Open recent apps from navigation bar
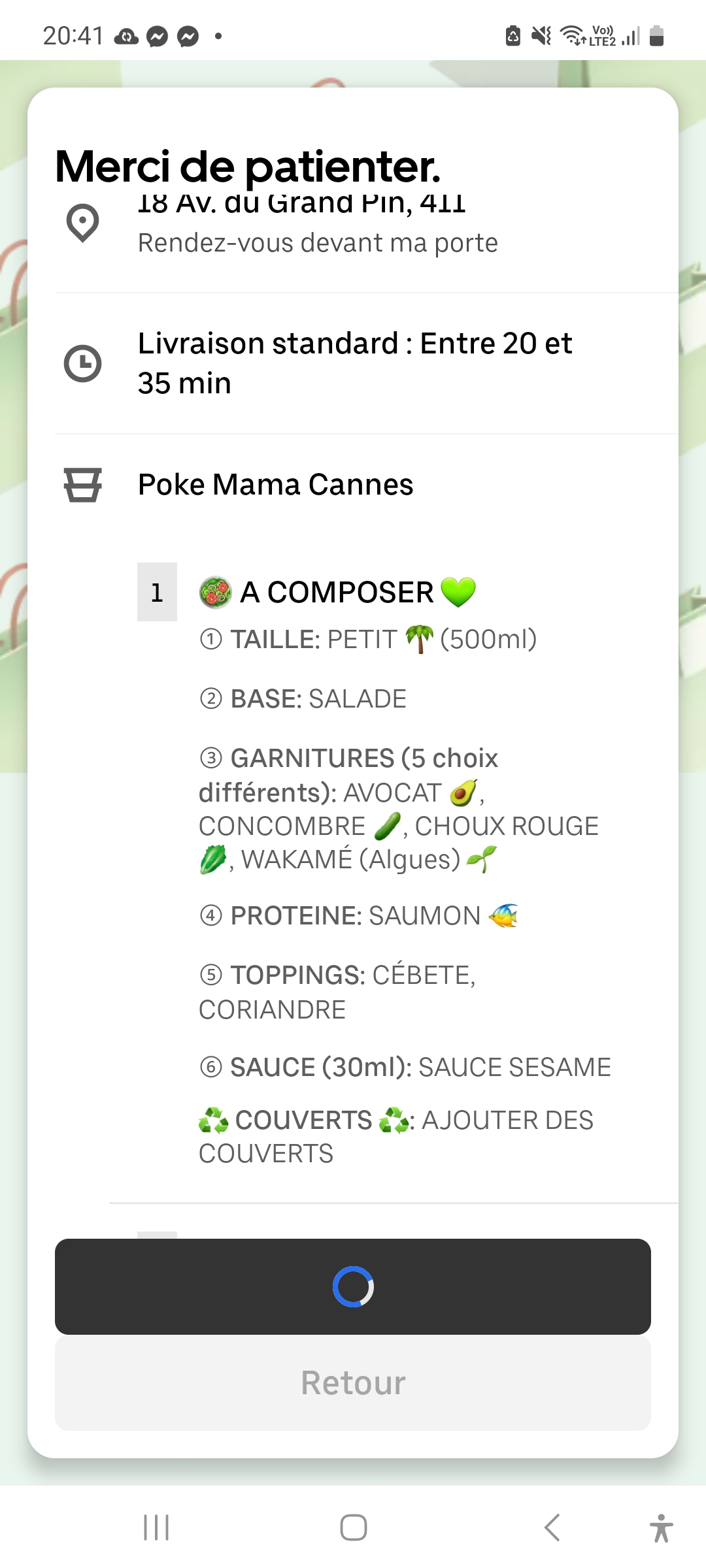Screen dimensions: 706x1568 click(x=156, y=1527)
